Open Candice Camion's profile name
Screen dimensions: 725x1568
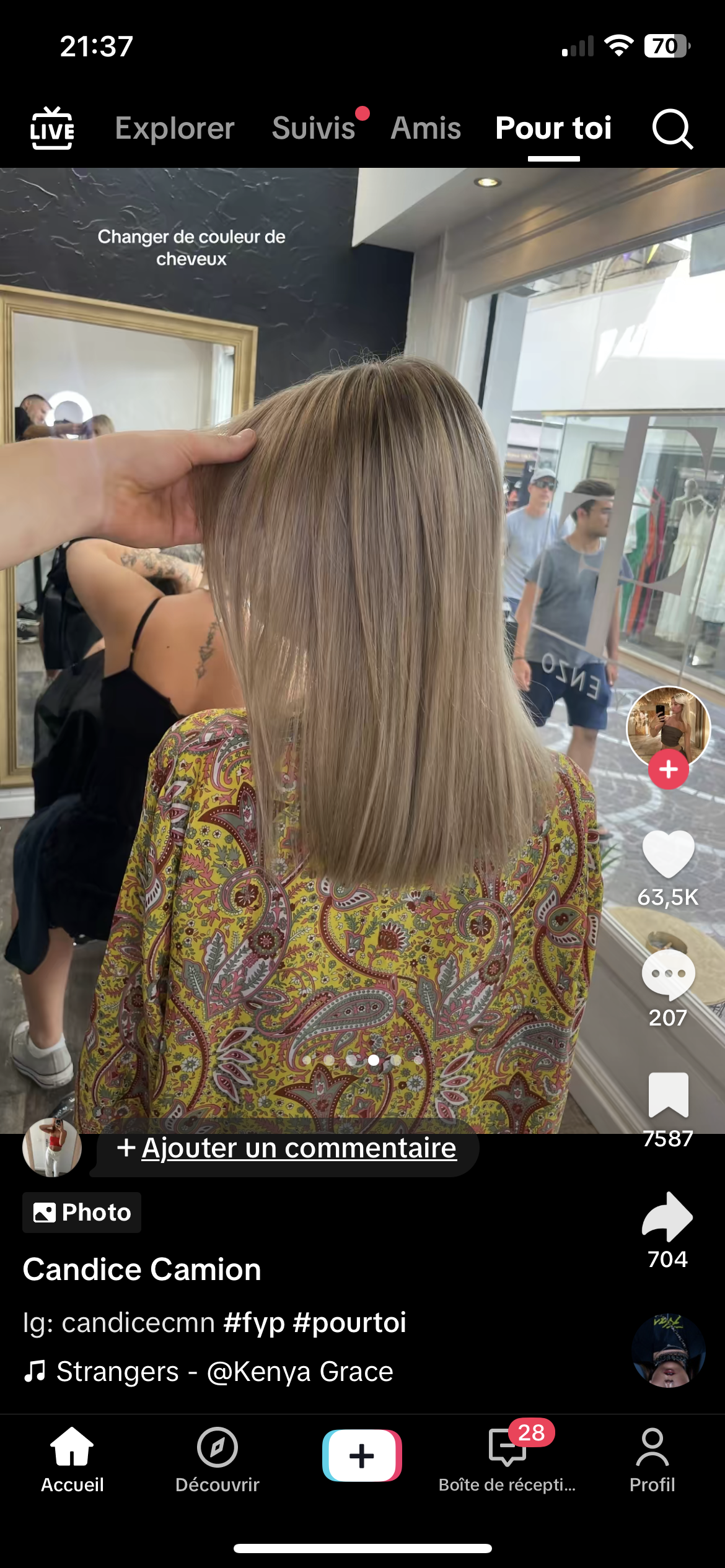142,1270
